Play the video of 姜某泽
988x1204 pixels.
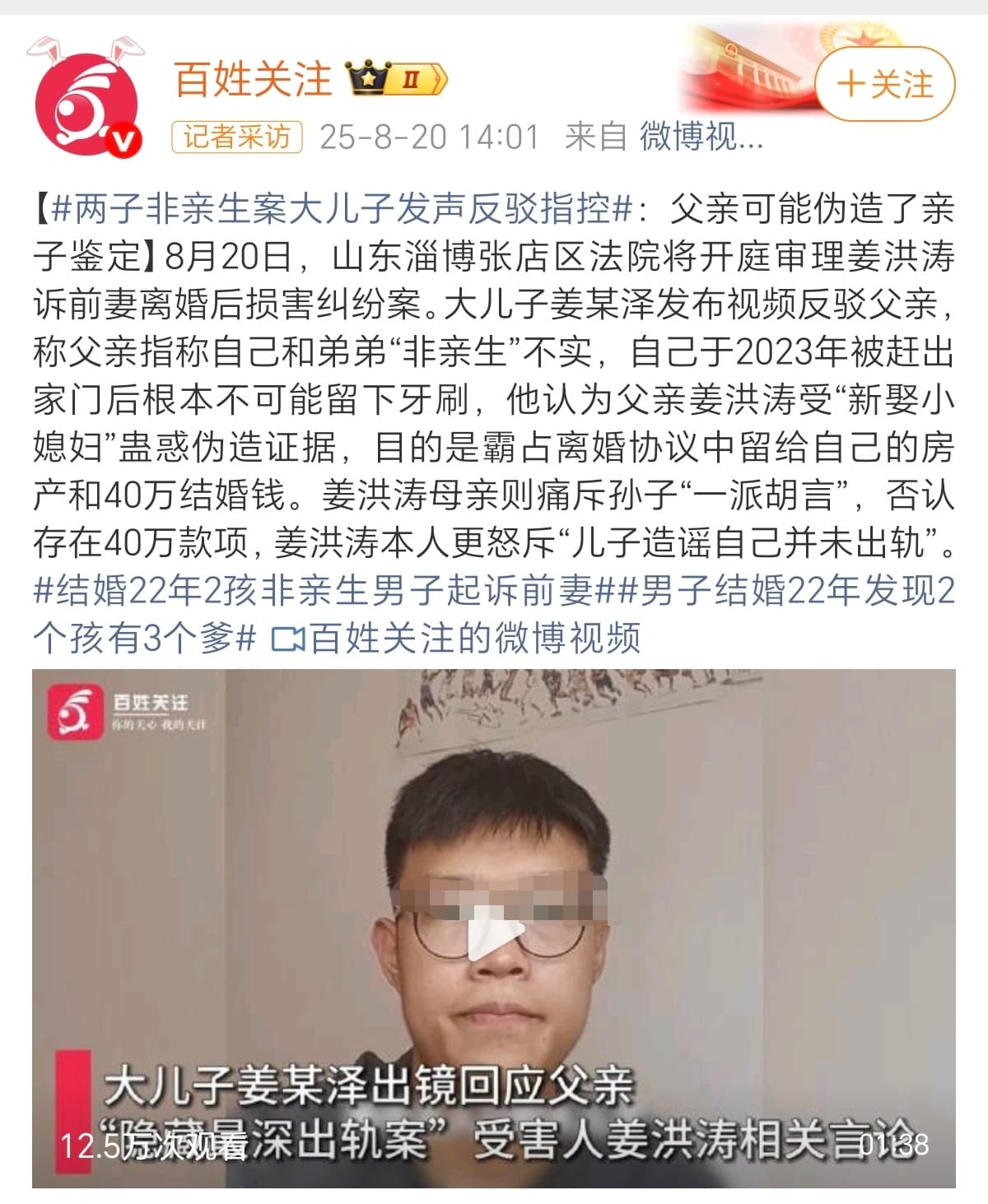[494, 929]
